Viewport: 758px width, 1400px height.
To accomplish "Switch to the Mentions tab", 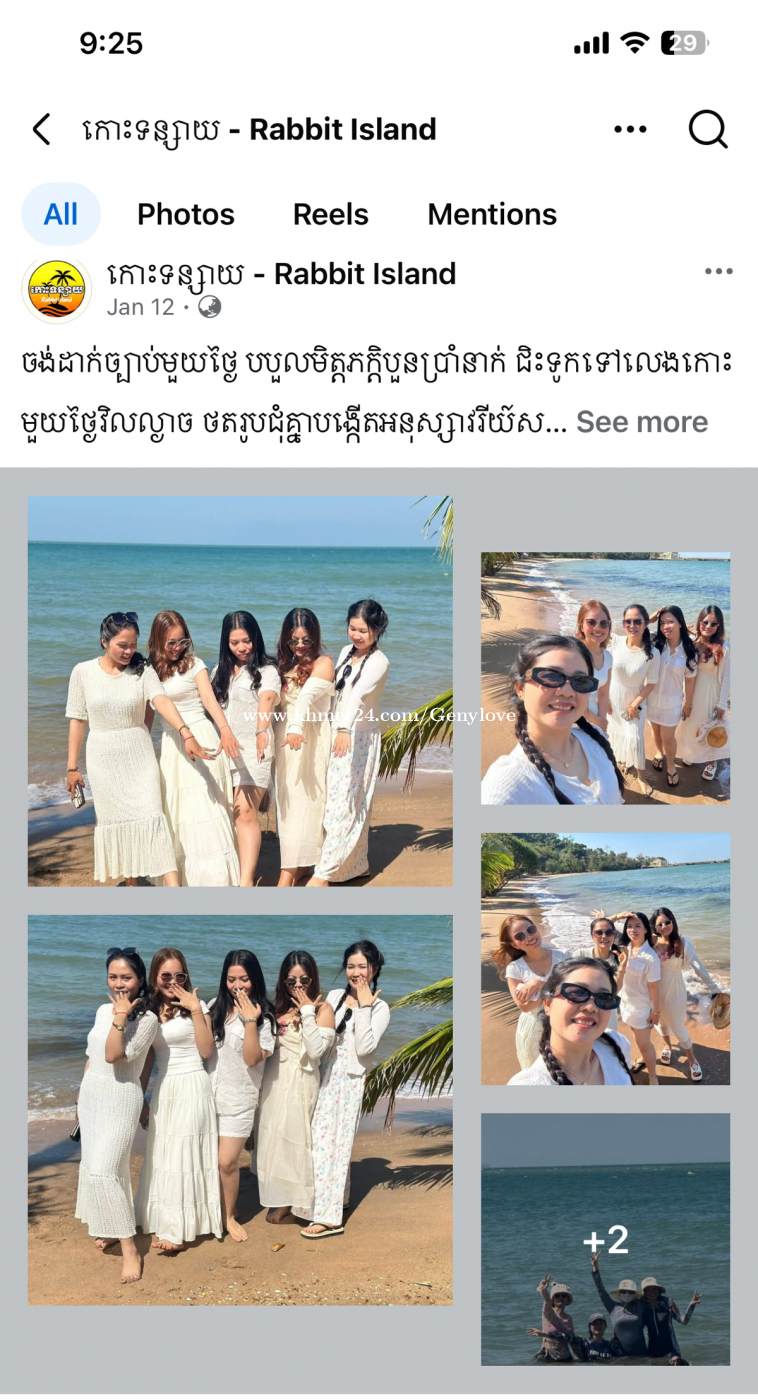I will point(492,214).
